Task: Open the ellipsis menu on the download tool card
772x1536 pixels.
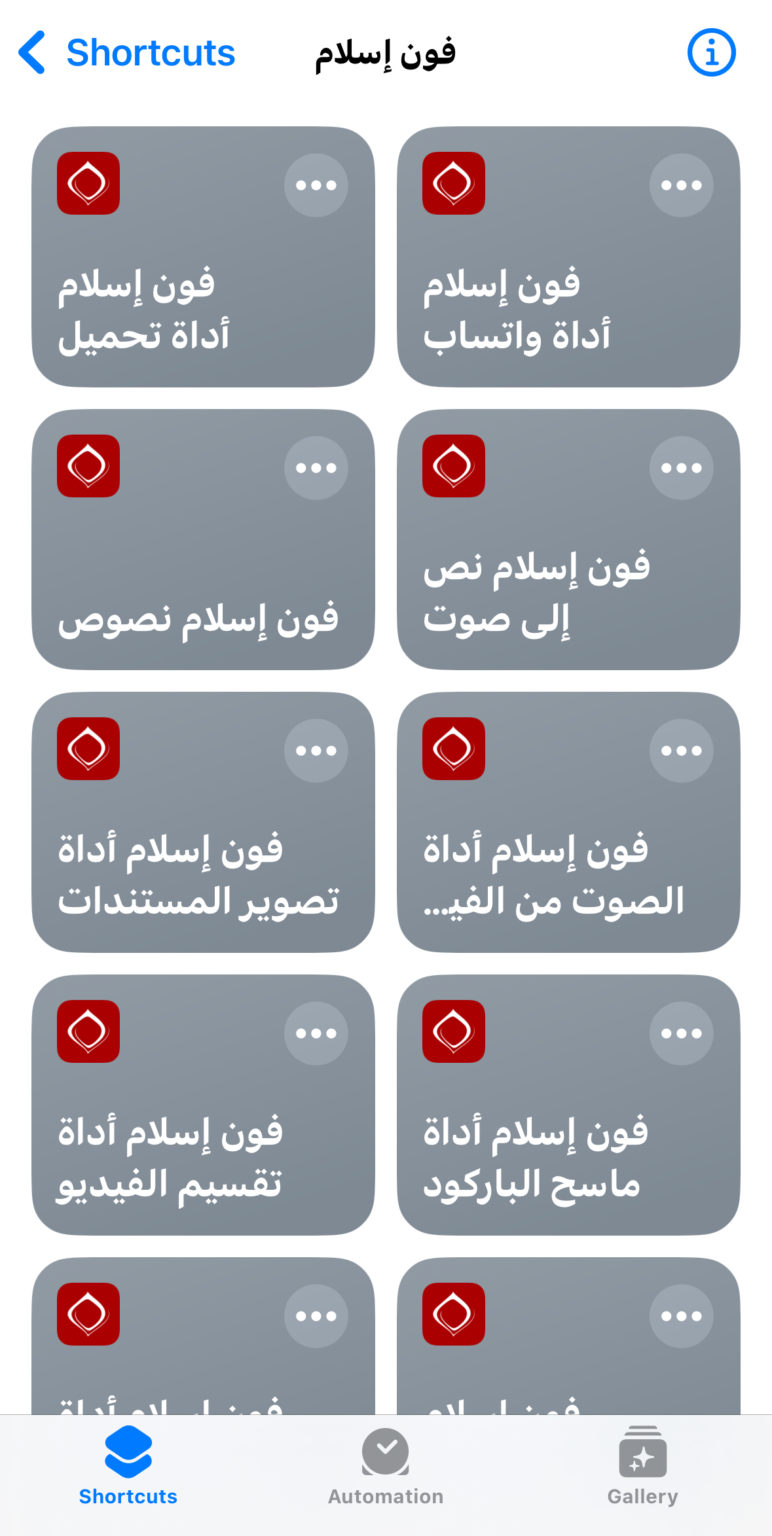Action: [316, 184]
